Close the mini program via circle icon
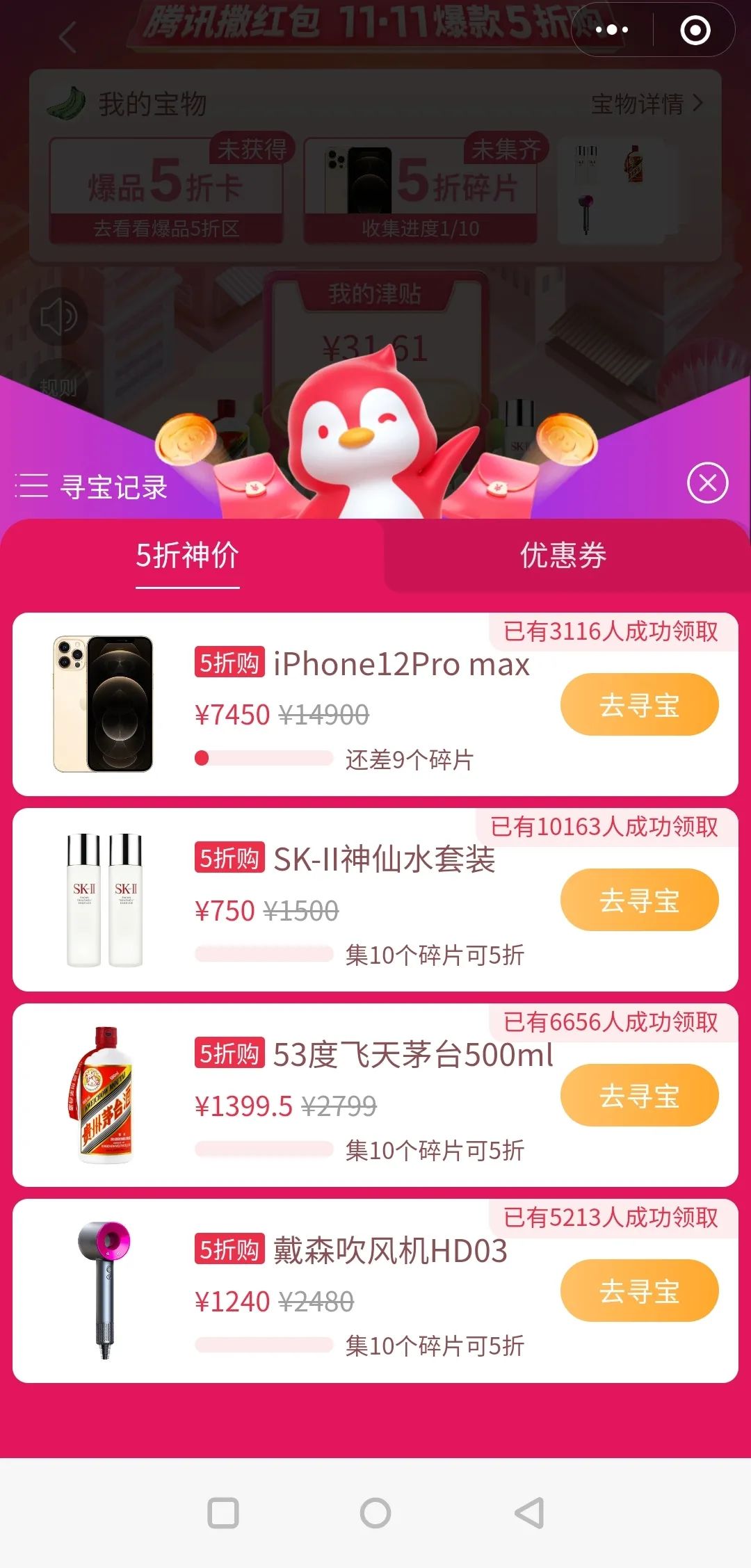The height and width of the screenshot is (1568, 751). click(695, 30)
